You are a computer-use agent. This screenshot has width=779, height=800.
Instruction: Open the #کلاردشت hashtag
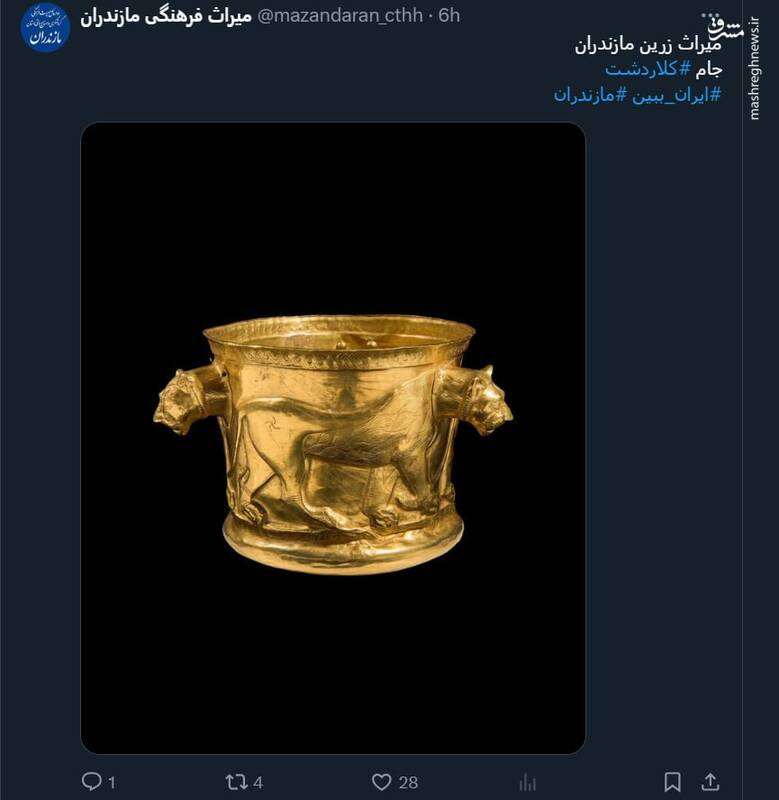coord(647,69)
